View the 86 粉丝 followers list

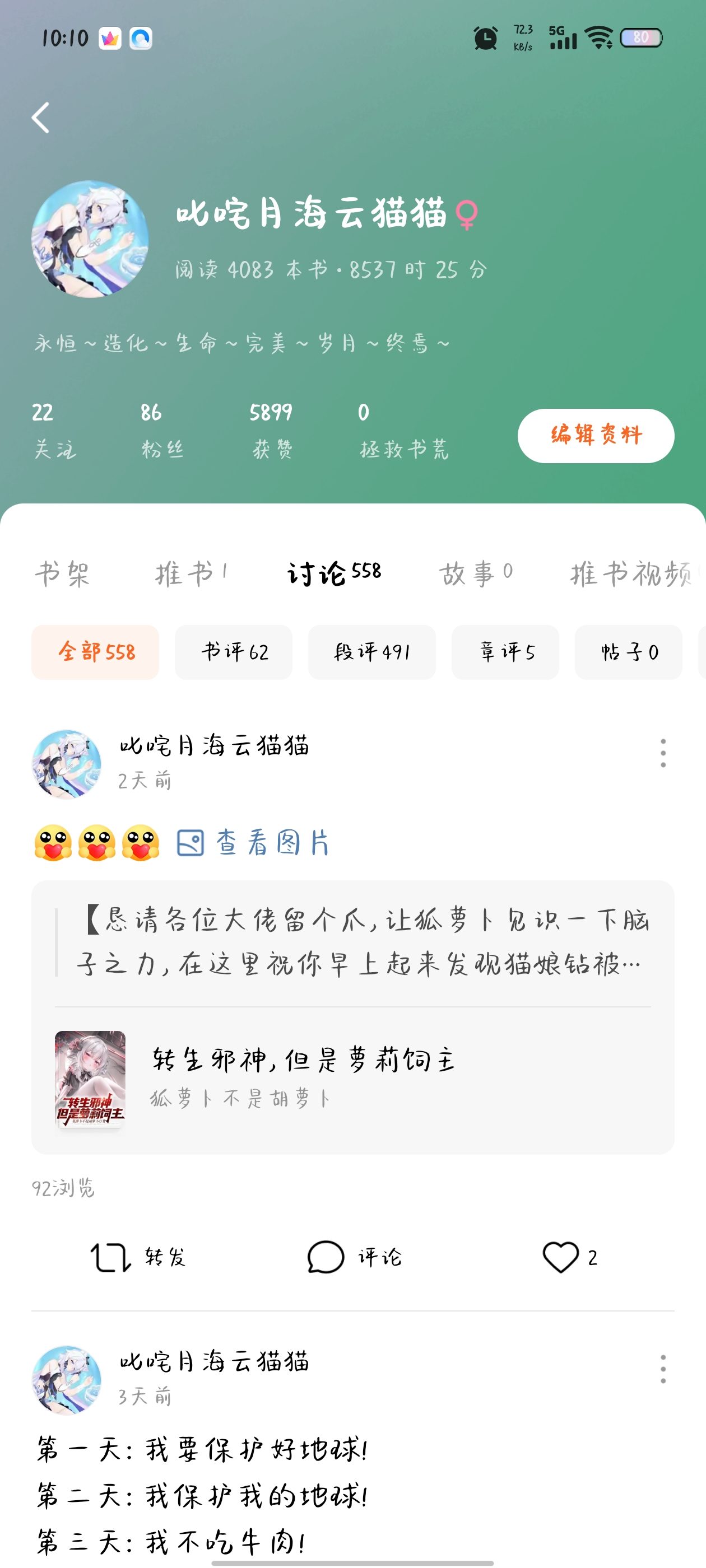click(x=162, y=430)
